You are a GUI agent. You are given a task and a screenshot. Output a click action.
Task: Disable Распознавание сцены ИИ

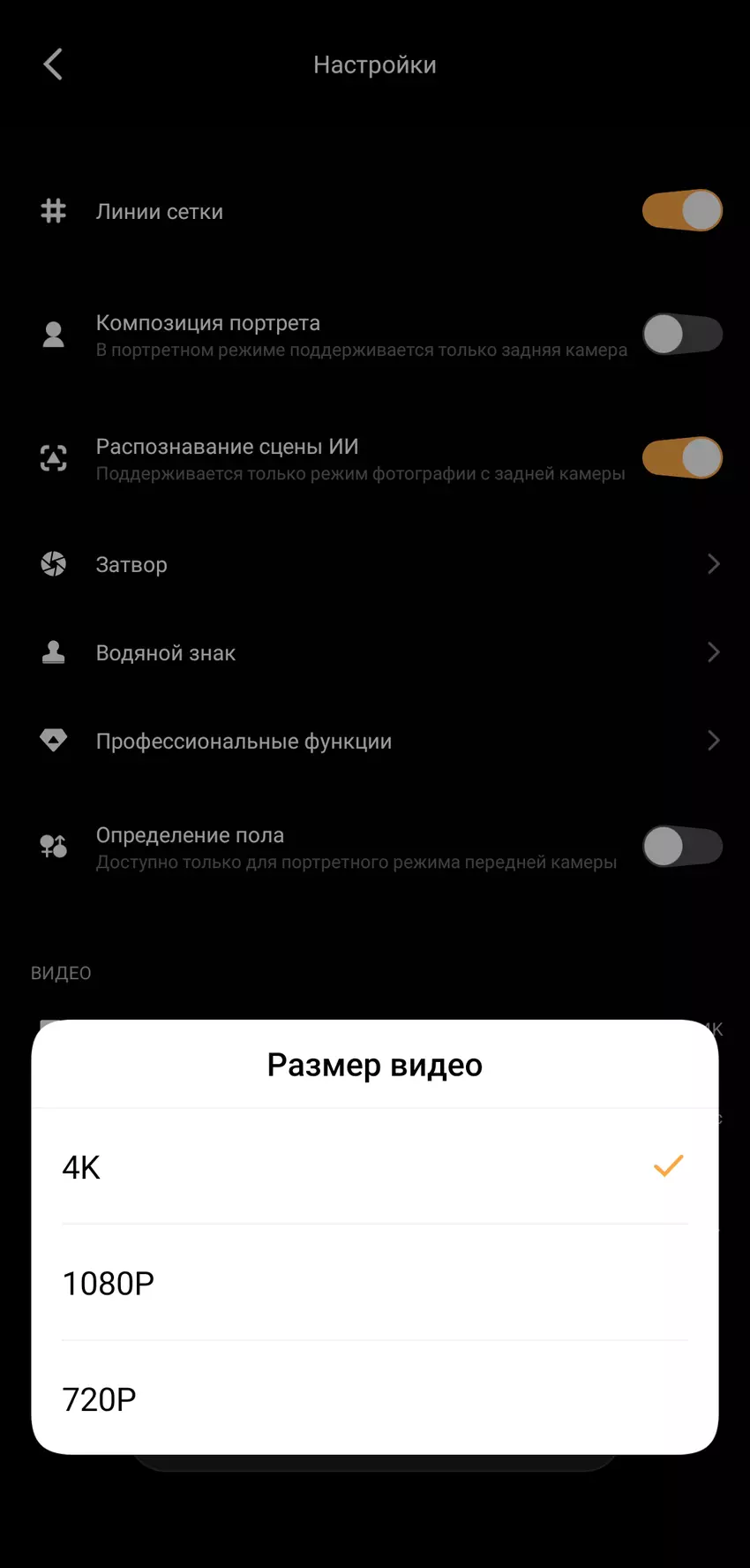point(681,458)
